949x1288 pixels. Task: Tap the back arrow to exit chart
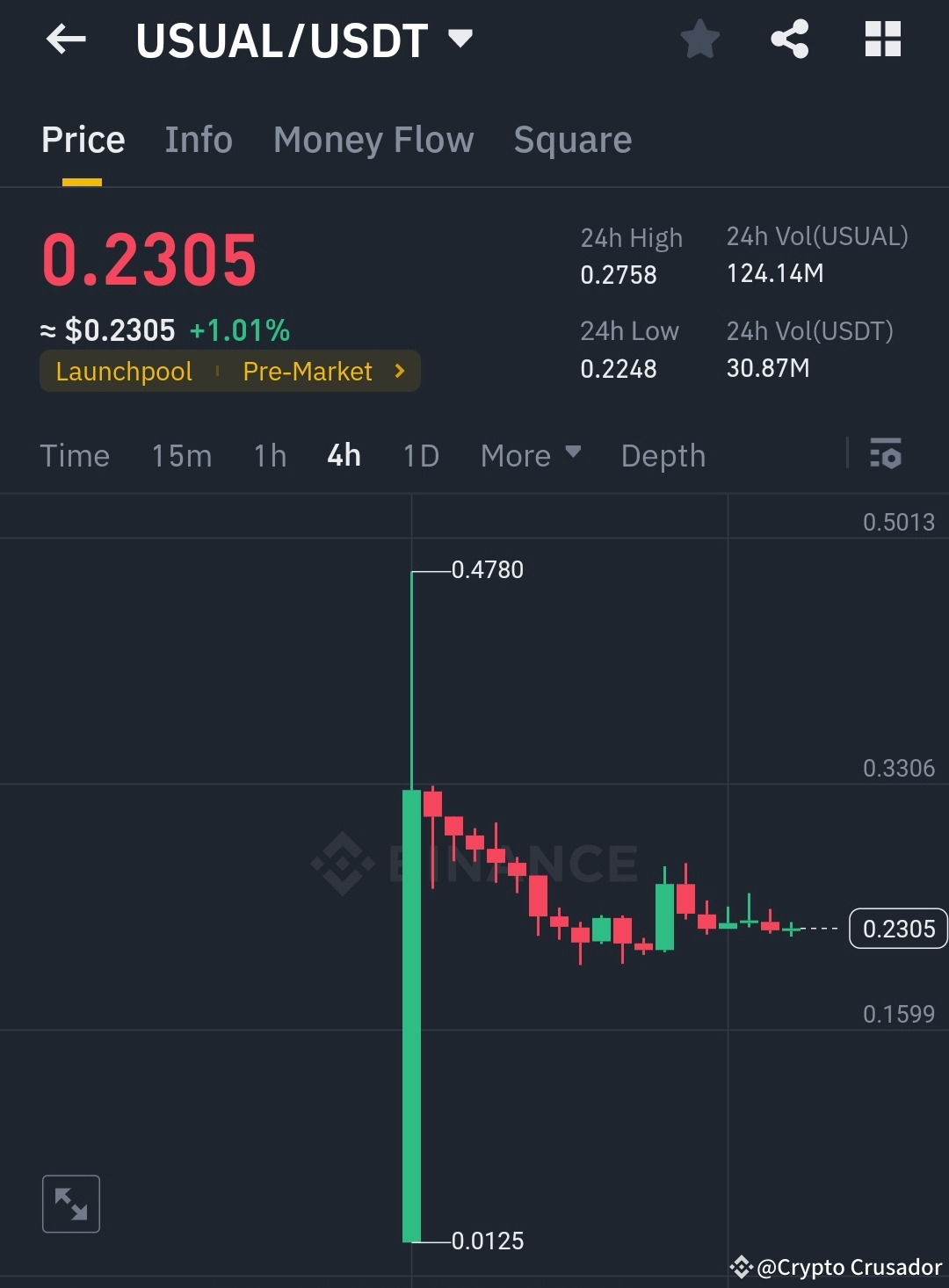66,39
